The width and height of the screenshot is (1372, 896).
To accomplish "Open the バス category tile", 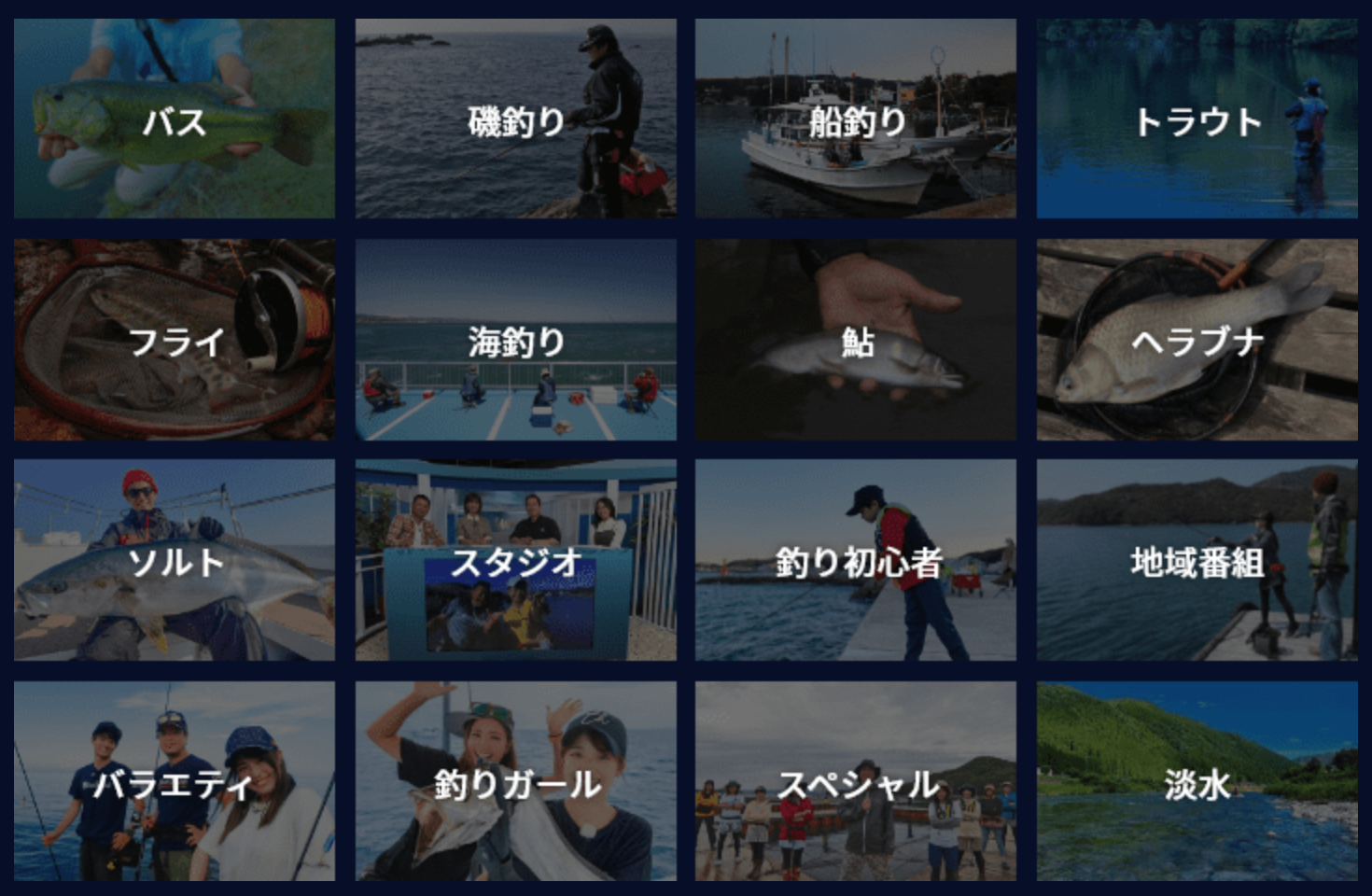I will pyautogui.click(x=175, y=119).
